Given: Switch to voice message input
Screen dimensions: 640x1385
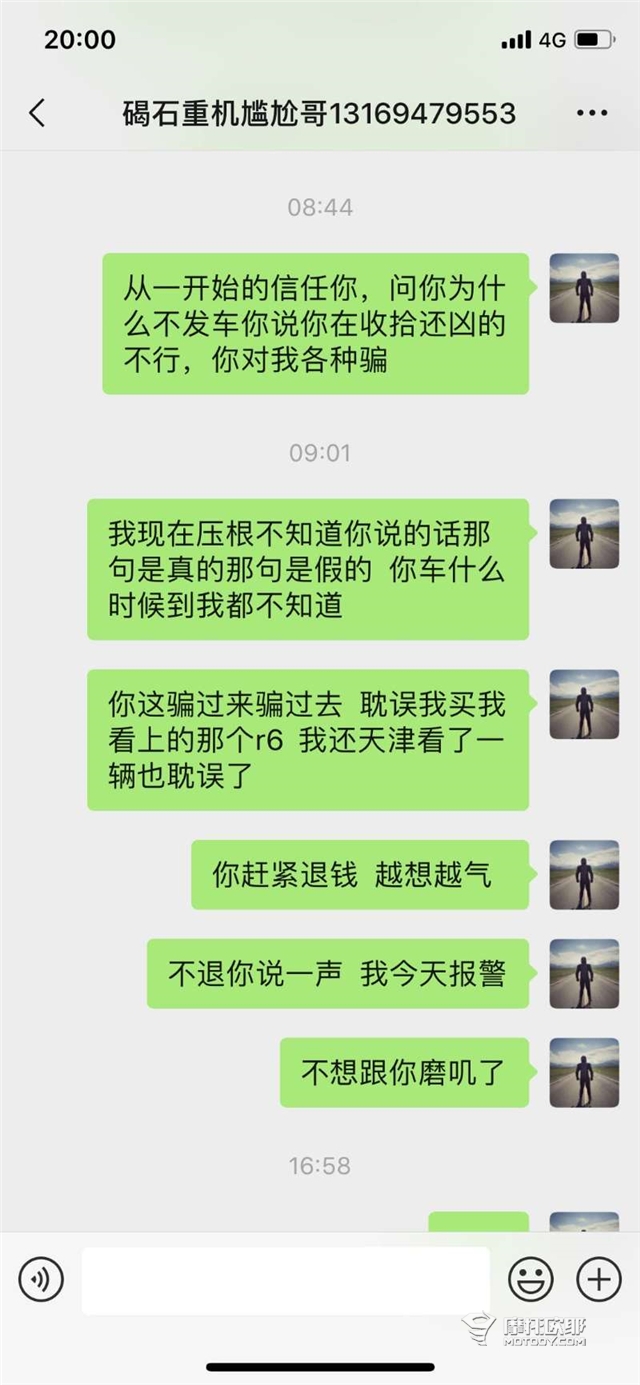Looking at the screenshot, I should click(x=41, y=1279).
